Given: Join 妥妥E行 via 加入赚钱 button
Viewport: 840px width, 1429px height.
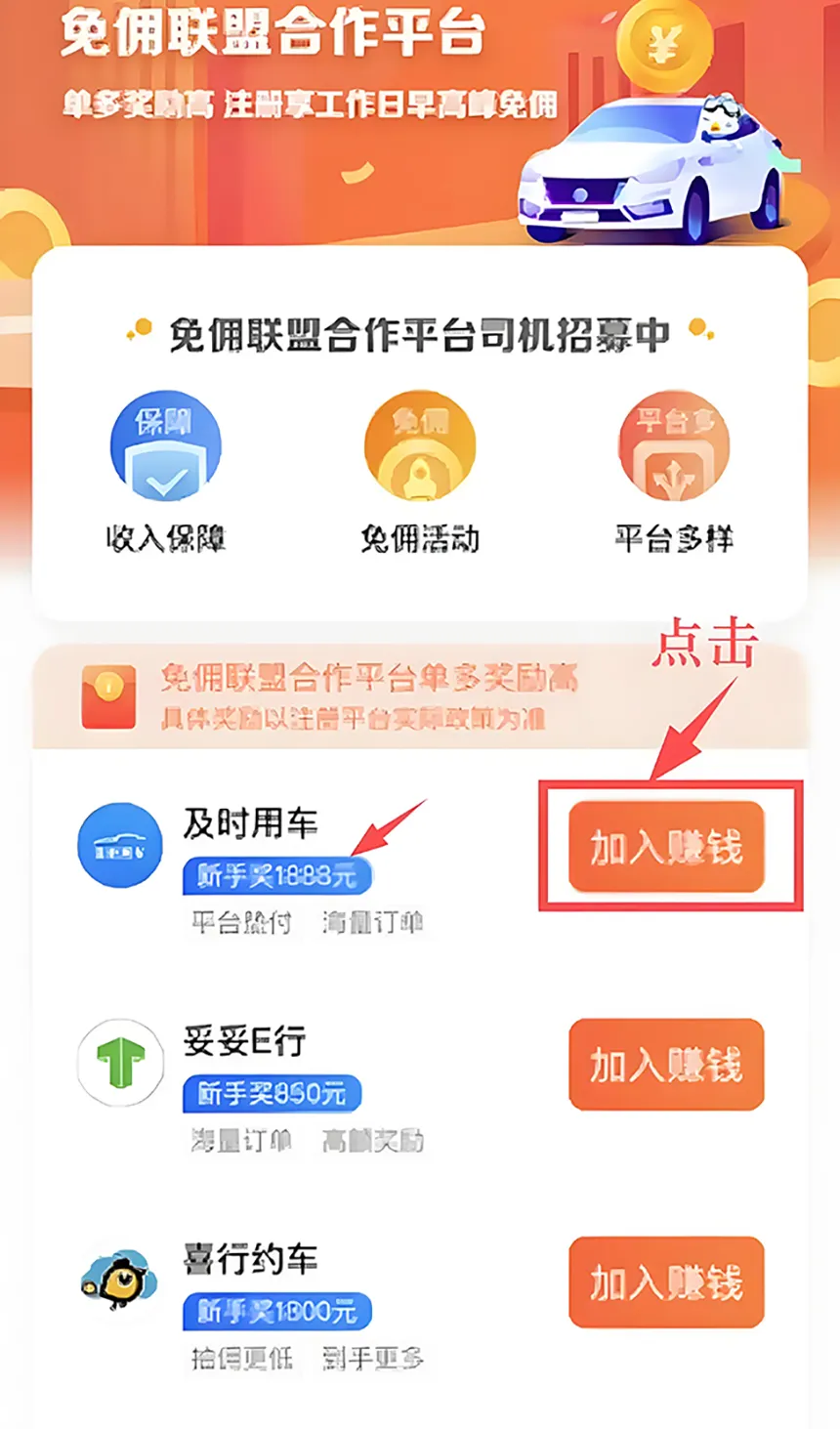Looking at the screenshot, I should 665,1064.
